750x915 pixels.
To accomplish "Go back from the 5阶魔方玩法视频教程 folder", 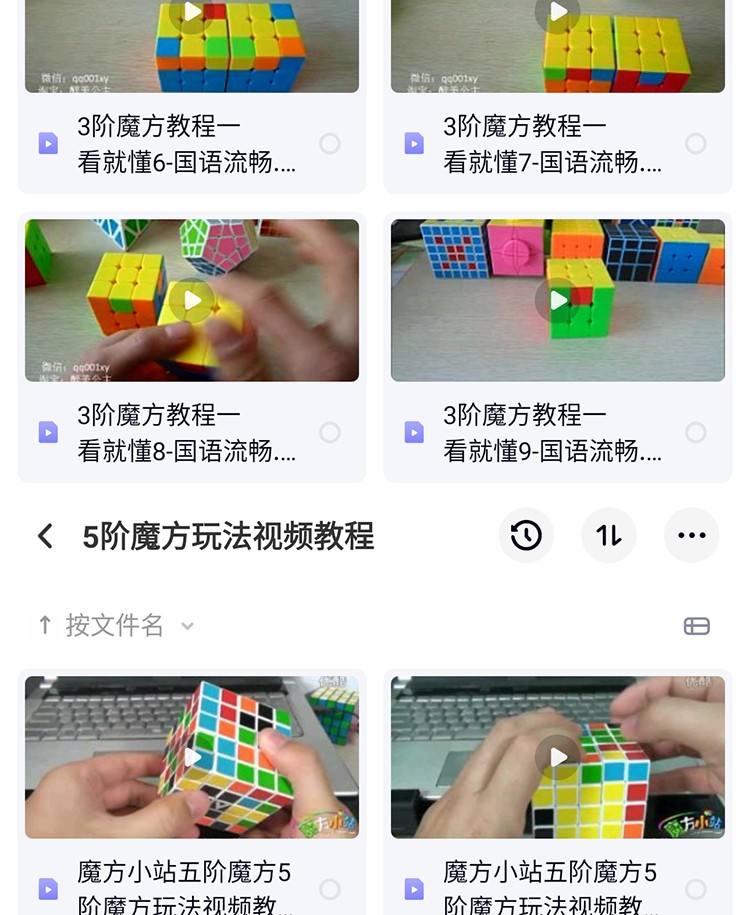I will [45, 536].
